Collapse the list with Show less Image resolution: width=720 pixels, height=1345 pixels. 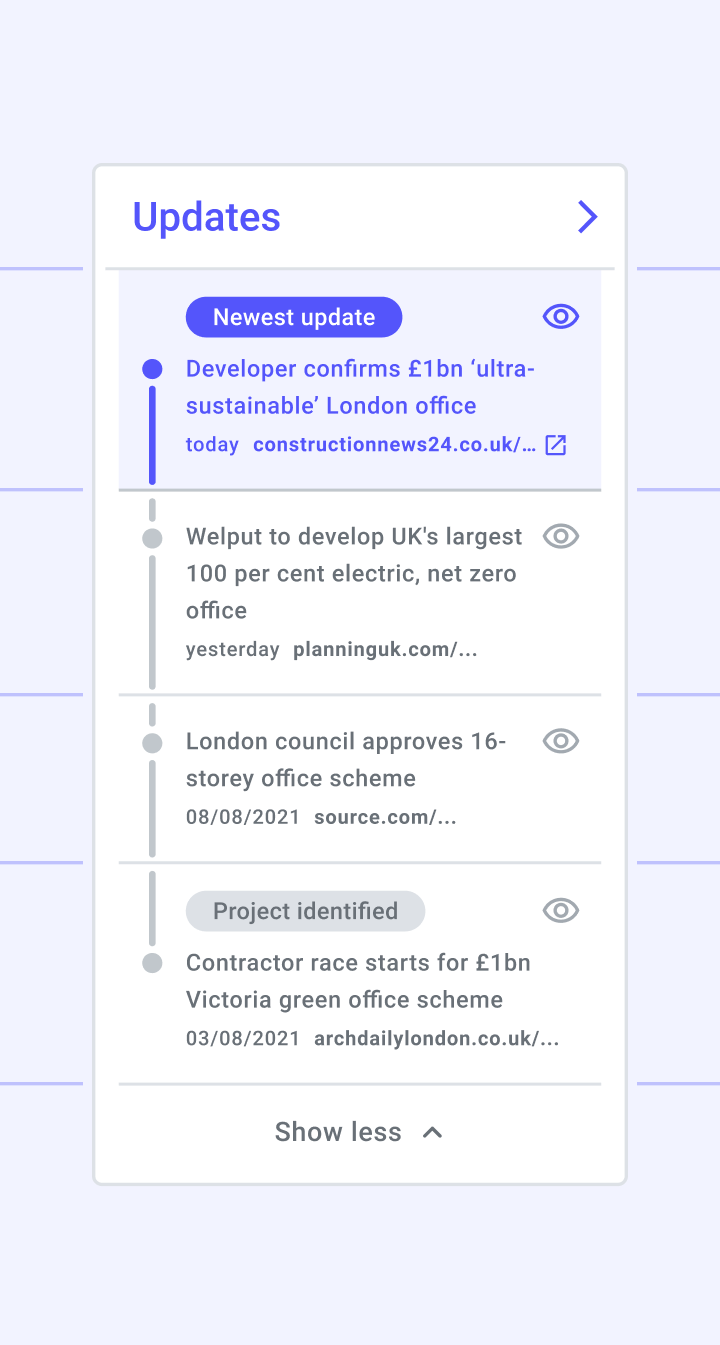coord(360,1132)
